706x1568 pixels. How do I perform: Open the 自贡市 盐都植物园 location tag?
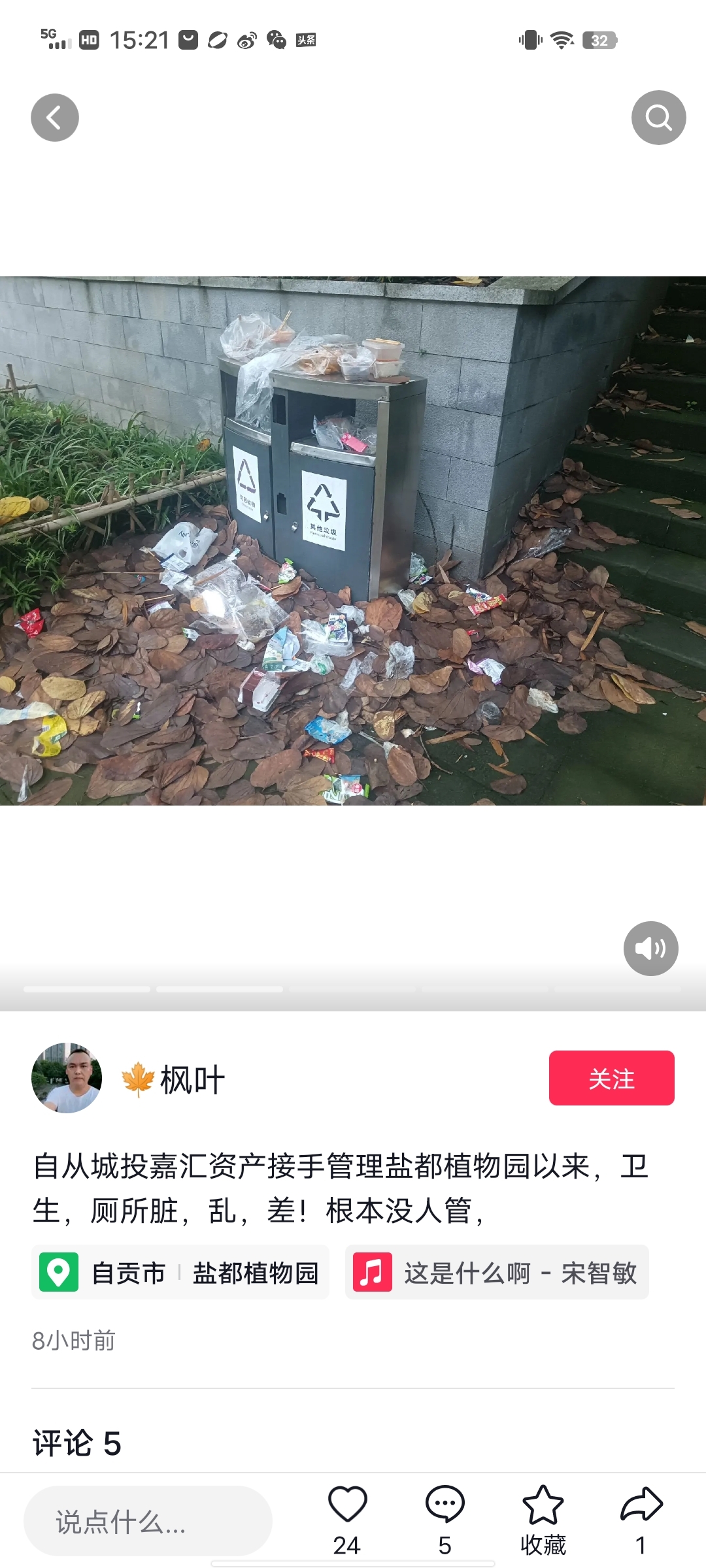pos(180,1273)
